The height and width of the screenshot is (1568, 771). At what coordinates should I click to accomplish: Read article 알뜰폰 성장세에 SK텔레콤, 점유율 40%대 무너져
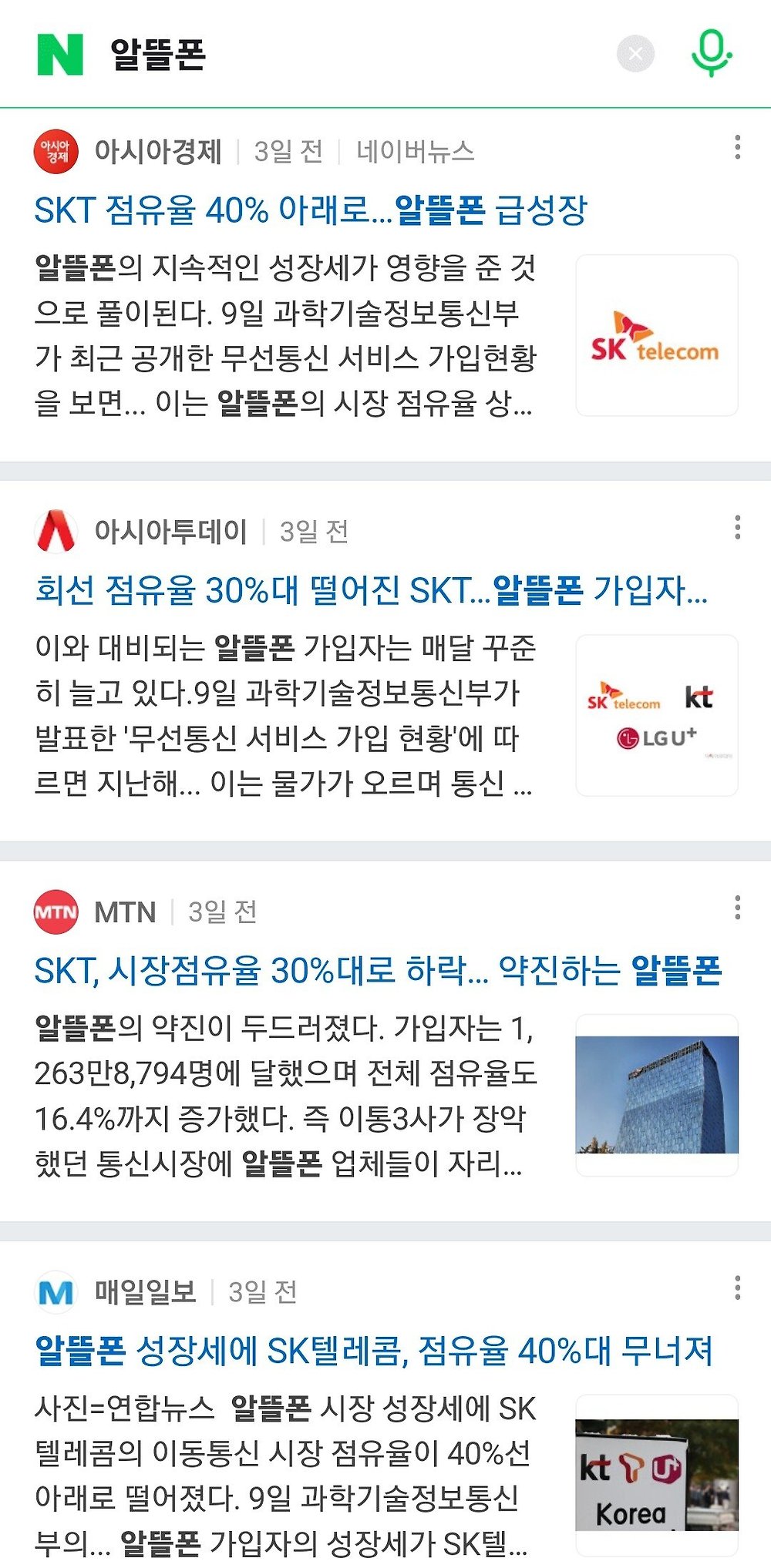(x=374, y=1351)
